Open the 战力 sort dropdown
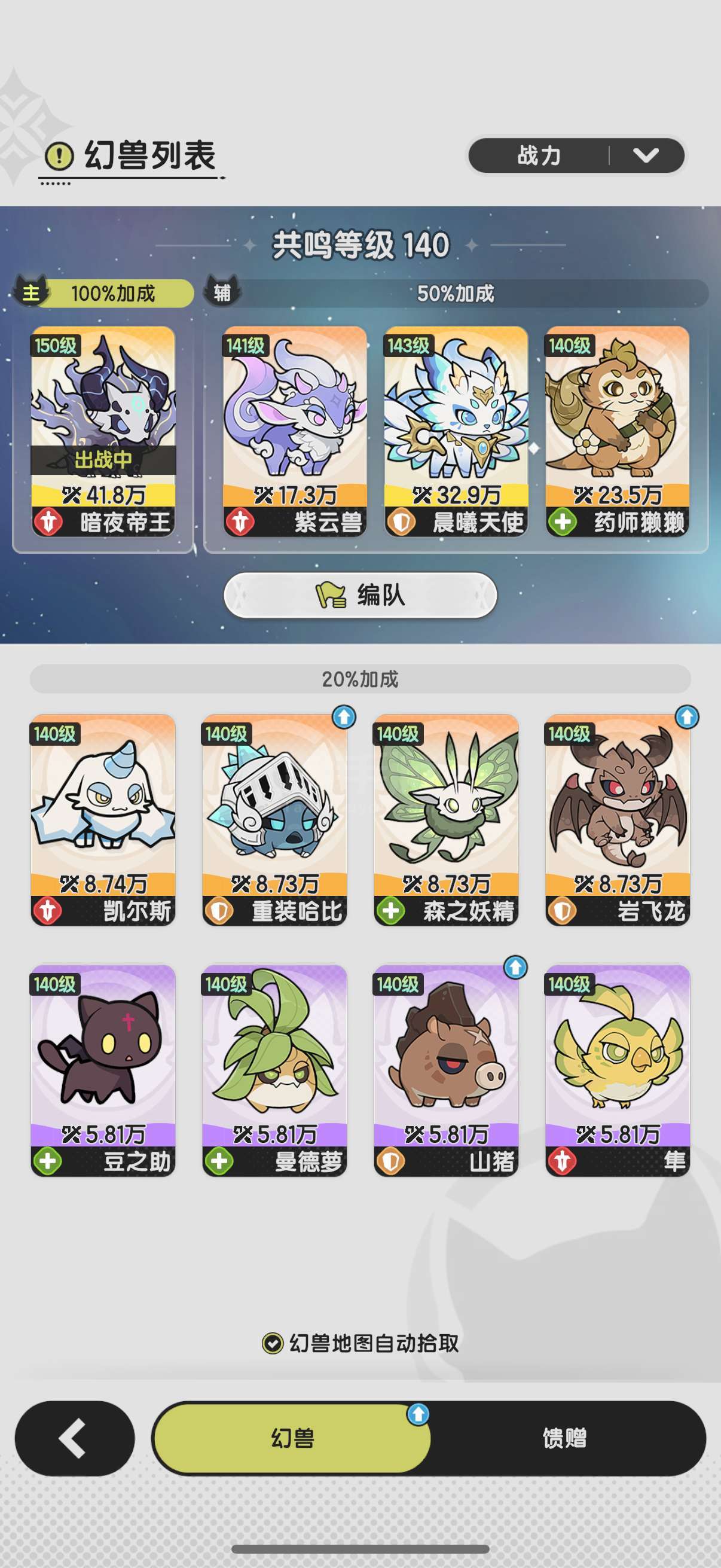721x1568 pixels. 576,156
